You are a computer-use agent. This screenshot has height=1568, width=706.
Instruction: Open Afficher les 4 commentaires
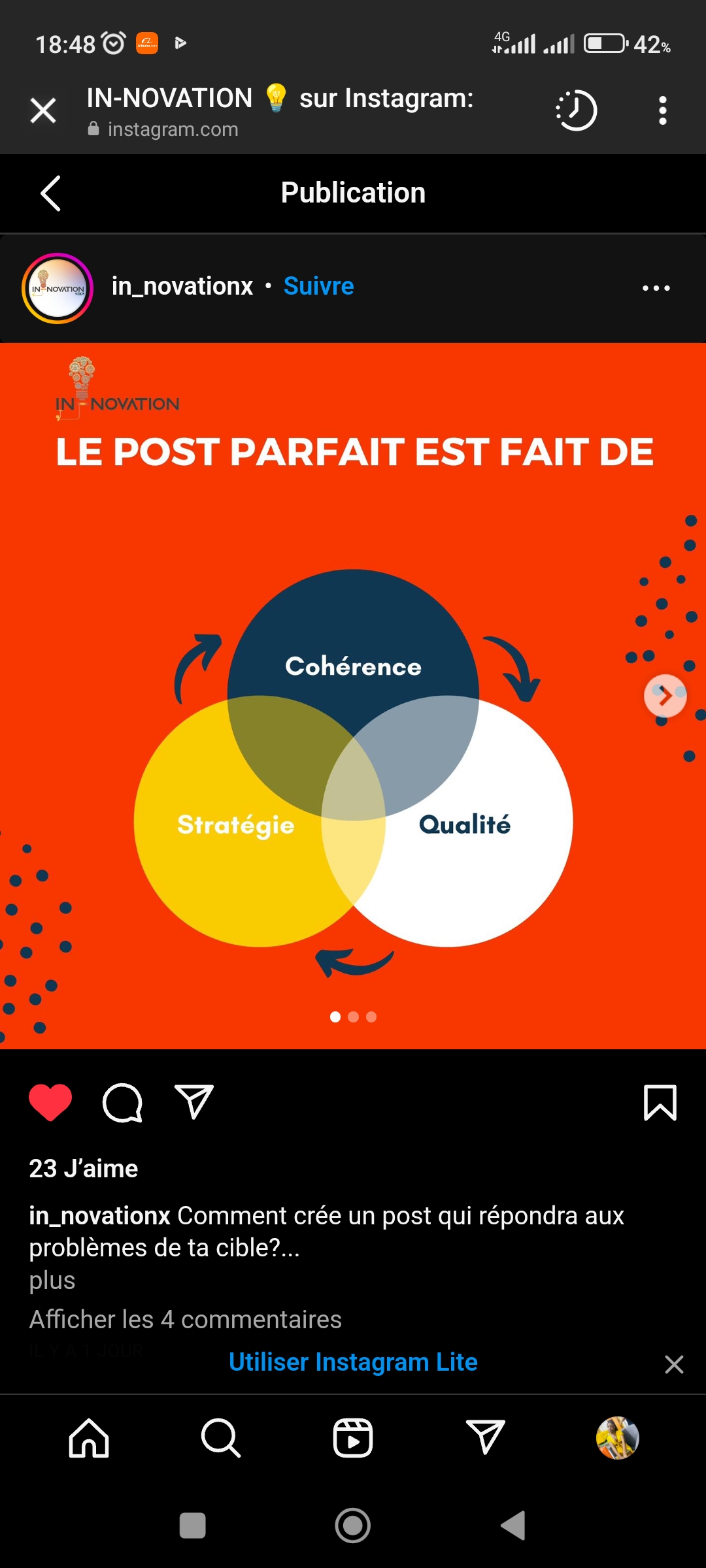coord(186,1320)
